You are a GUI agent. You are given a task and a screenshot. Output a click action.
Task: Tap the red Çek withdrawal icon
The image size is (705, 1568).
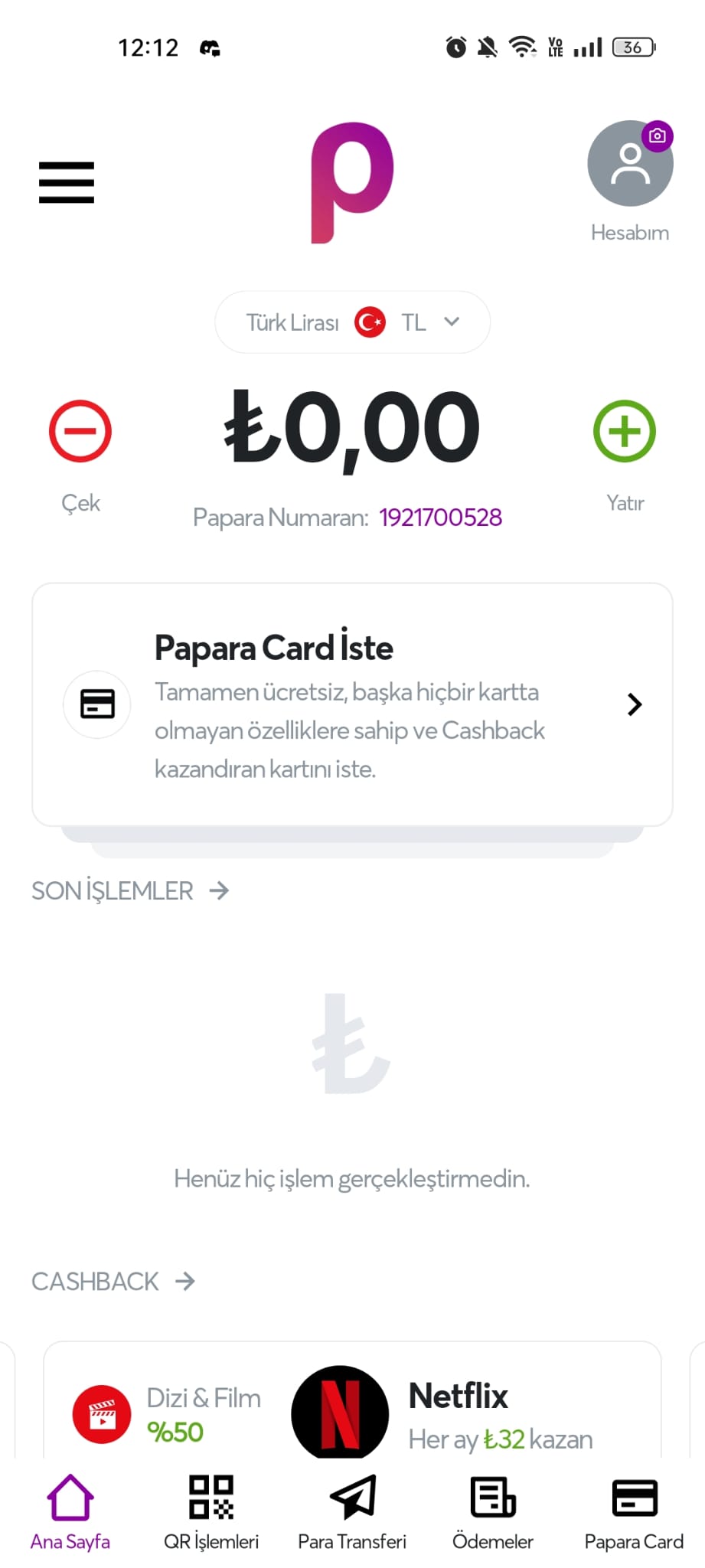(80, 430)
